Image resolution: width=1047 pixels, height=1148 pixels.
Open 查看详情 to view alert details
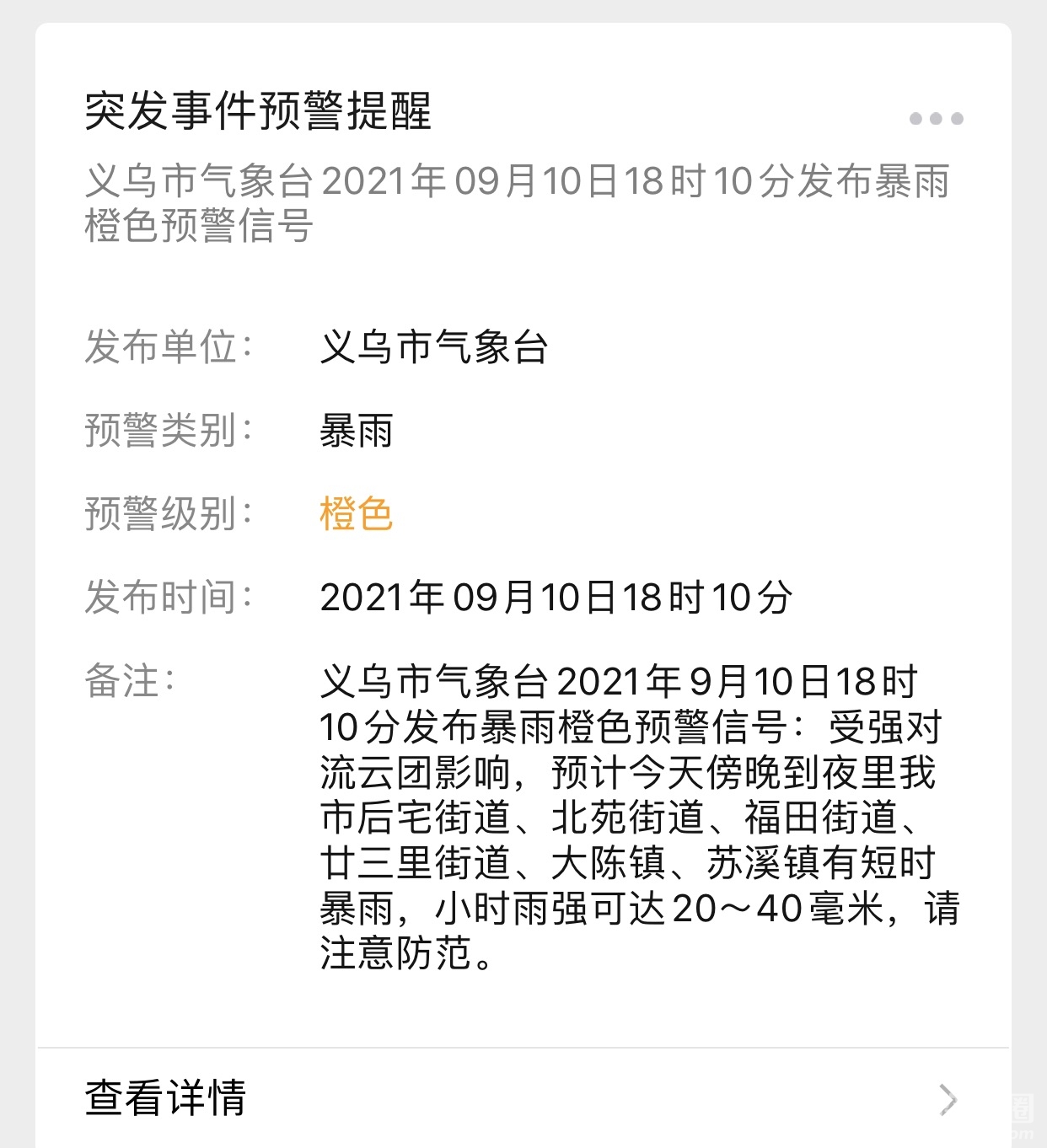tap(523, 1098)
